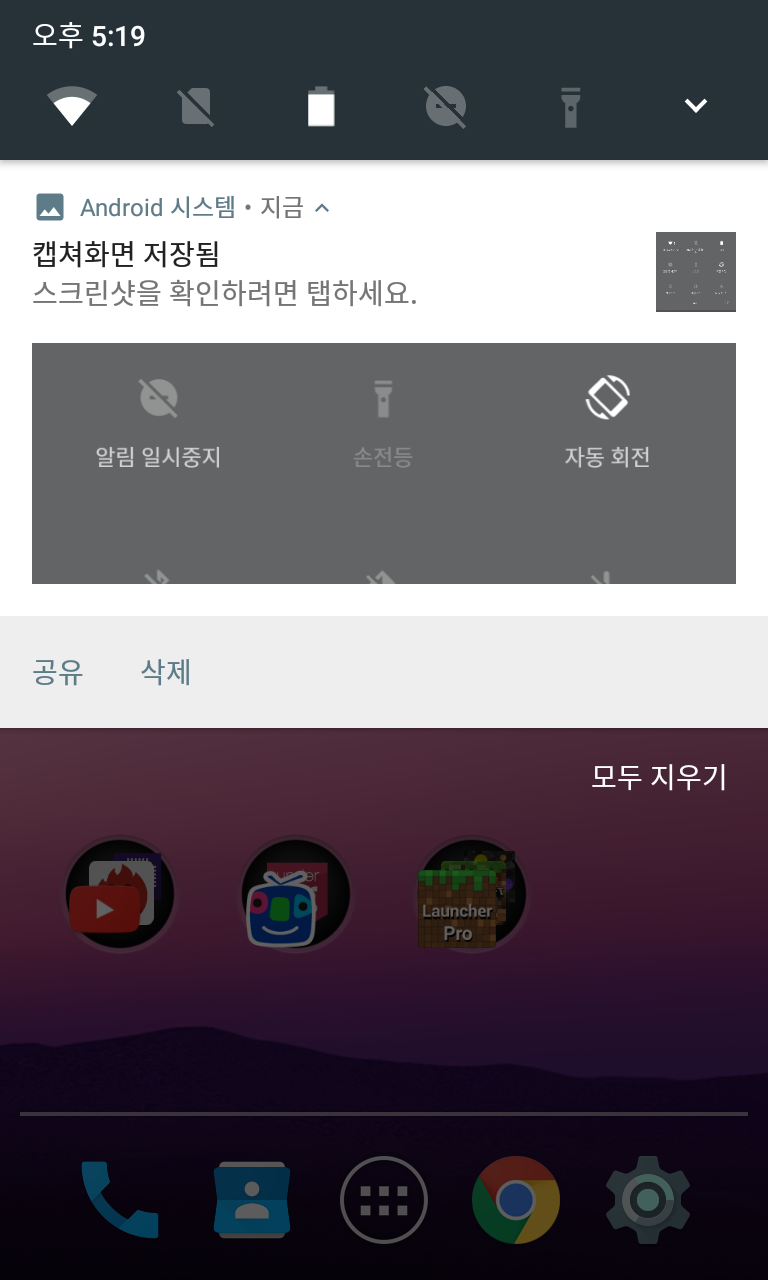Screen dimensions: 768x1280
Task: Open the Launcher Pro folder
Action: [470, 895]
